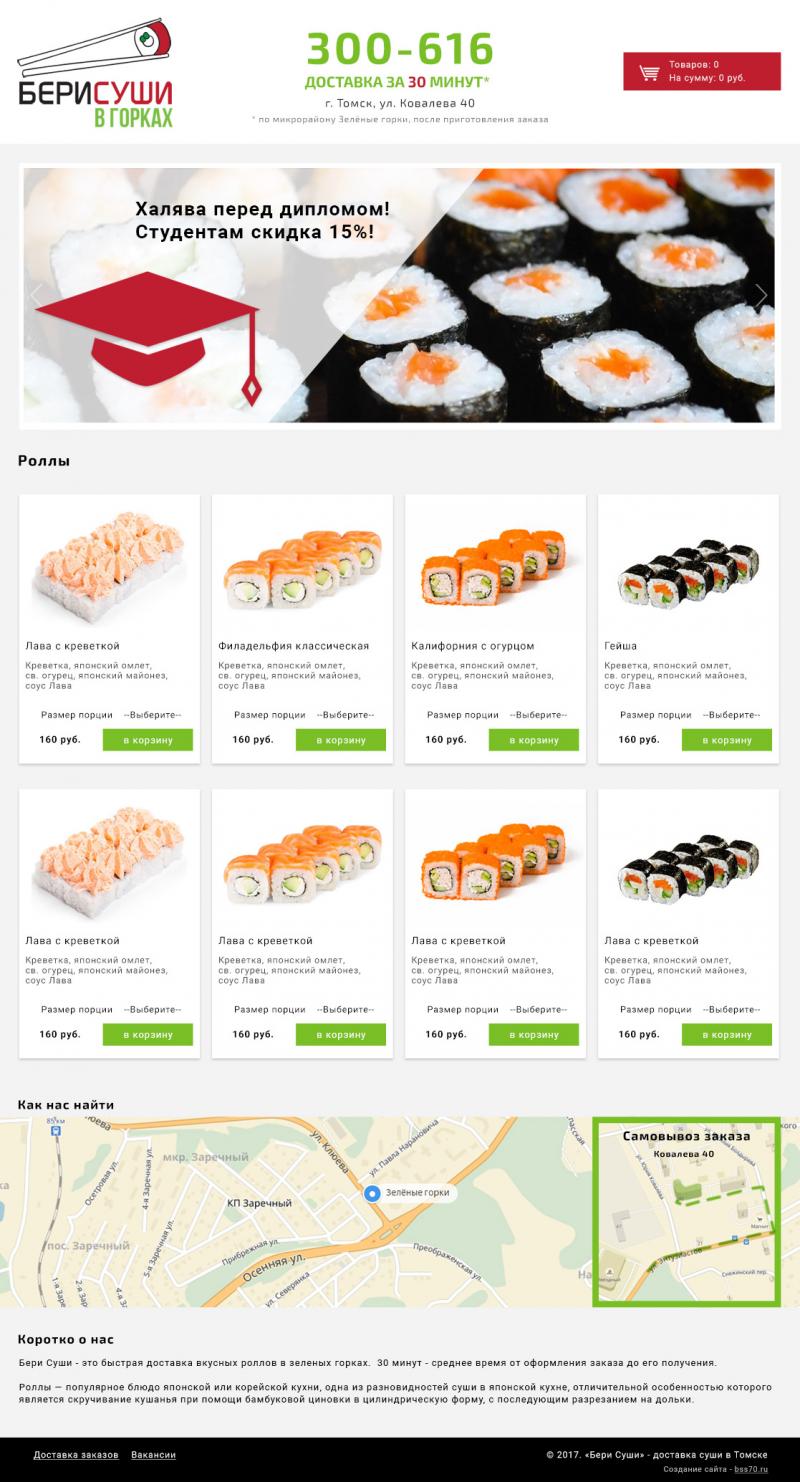Choose portion size for Гейша

(x=731, y=715)
